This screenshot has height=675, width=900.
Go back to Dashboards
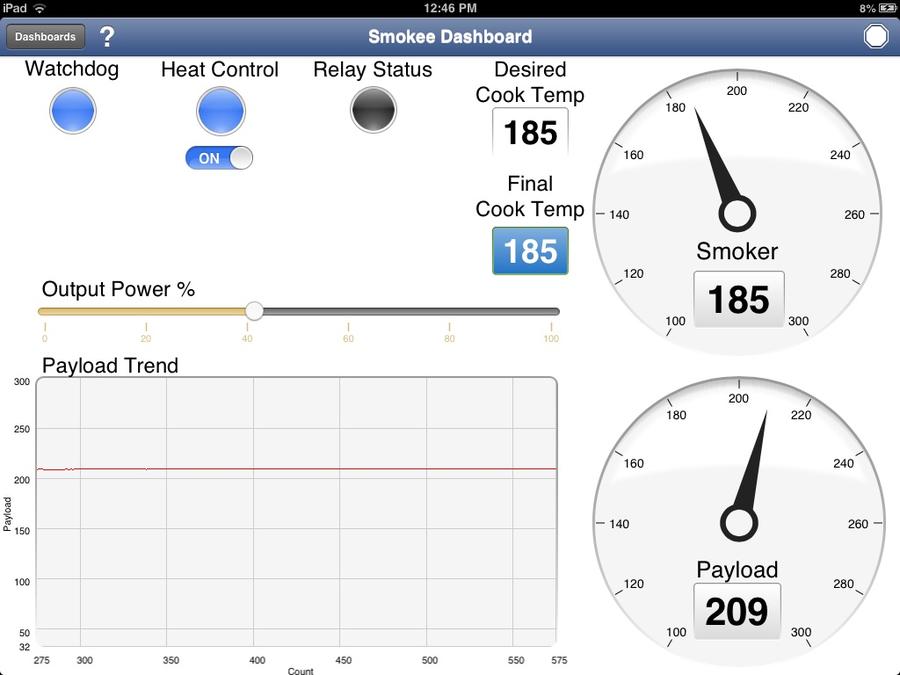click(x=45, y=37)
